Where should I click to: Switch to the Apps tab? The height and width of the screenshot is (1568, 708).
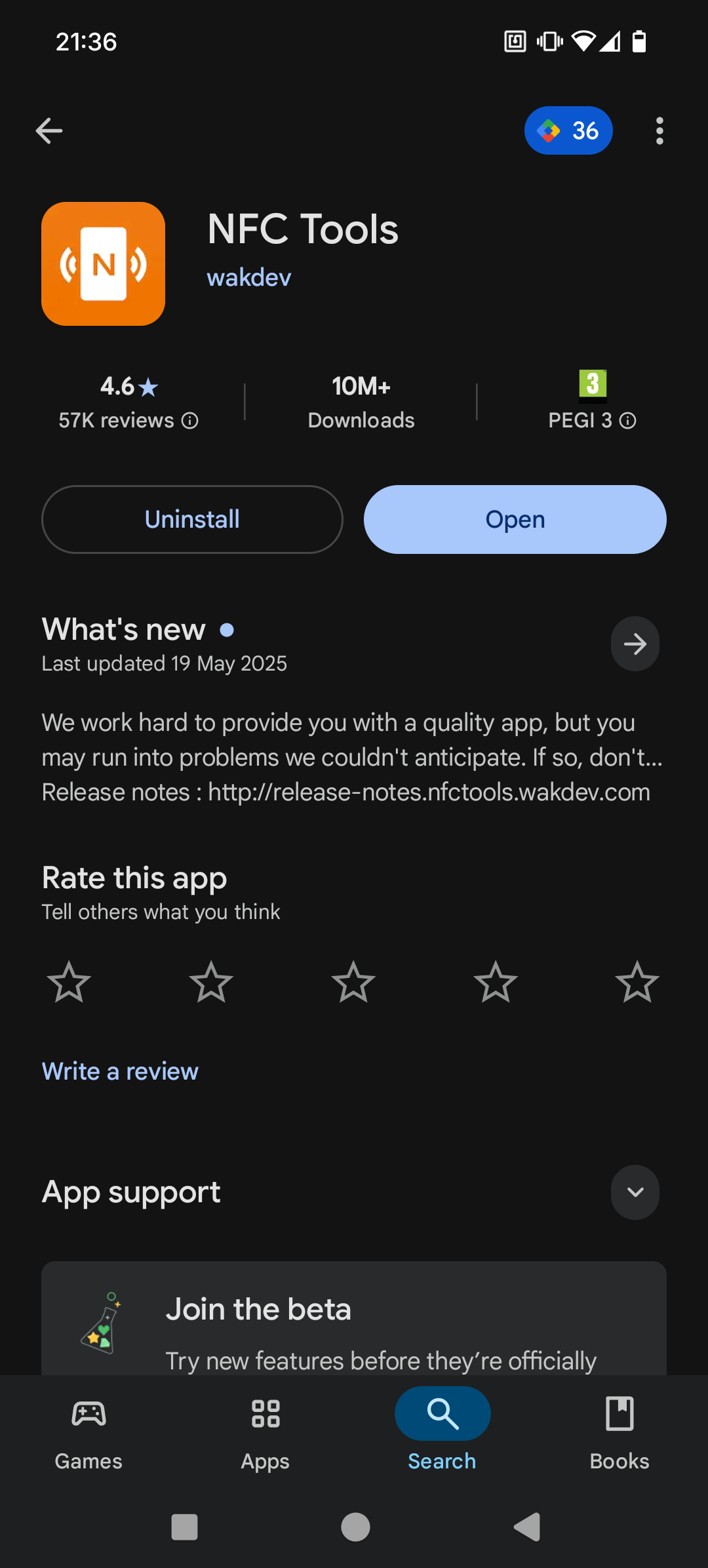265,1432
